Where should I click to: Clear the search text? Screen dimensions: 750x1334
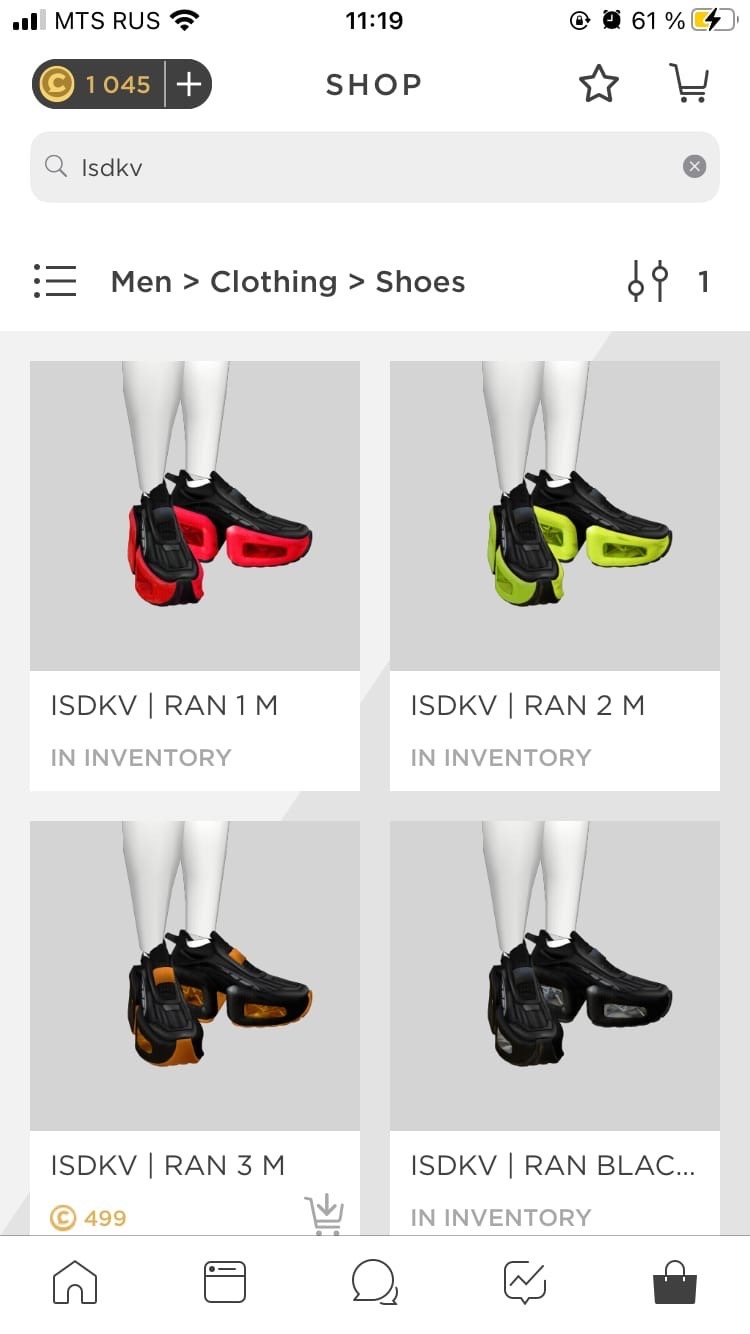tap(694, 167)
